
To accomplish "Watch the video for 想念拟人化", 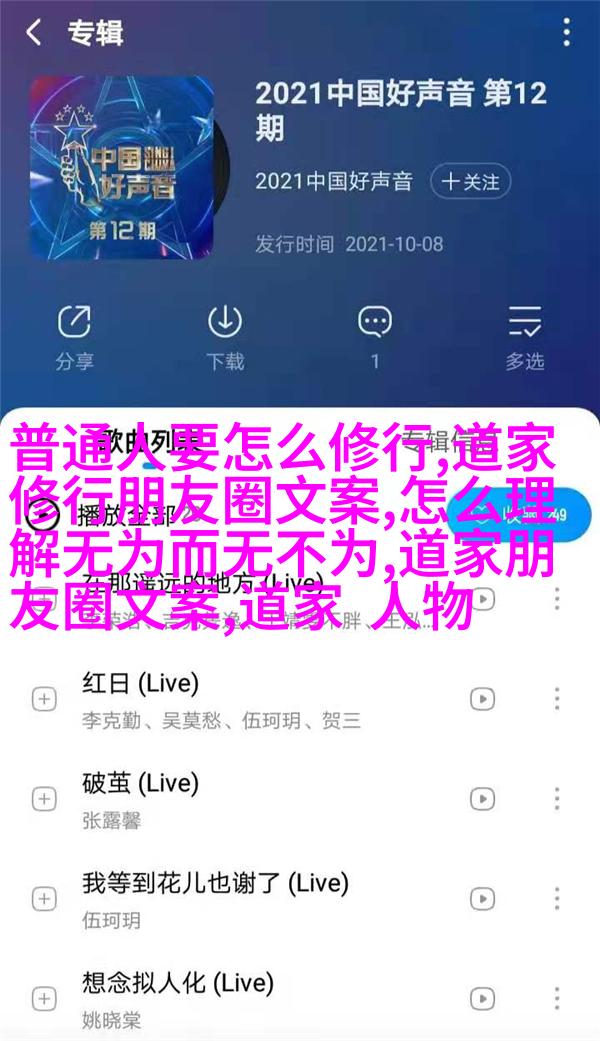I will coord(483,999).
